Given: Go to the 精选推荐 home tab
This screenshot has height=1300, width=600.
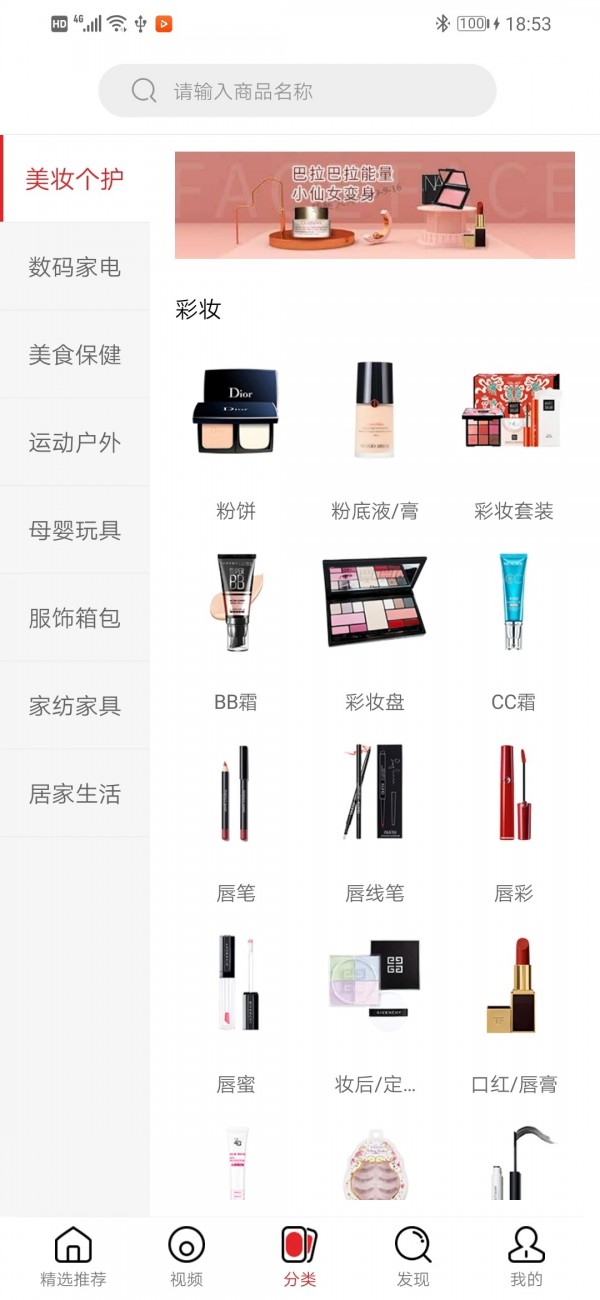Looking at the screenshot, I should 73,1256.
